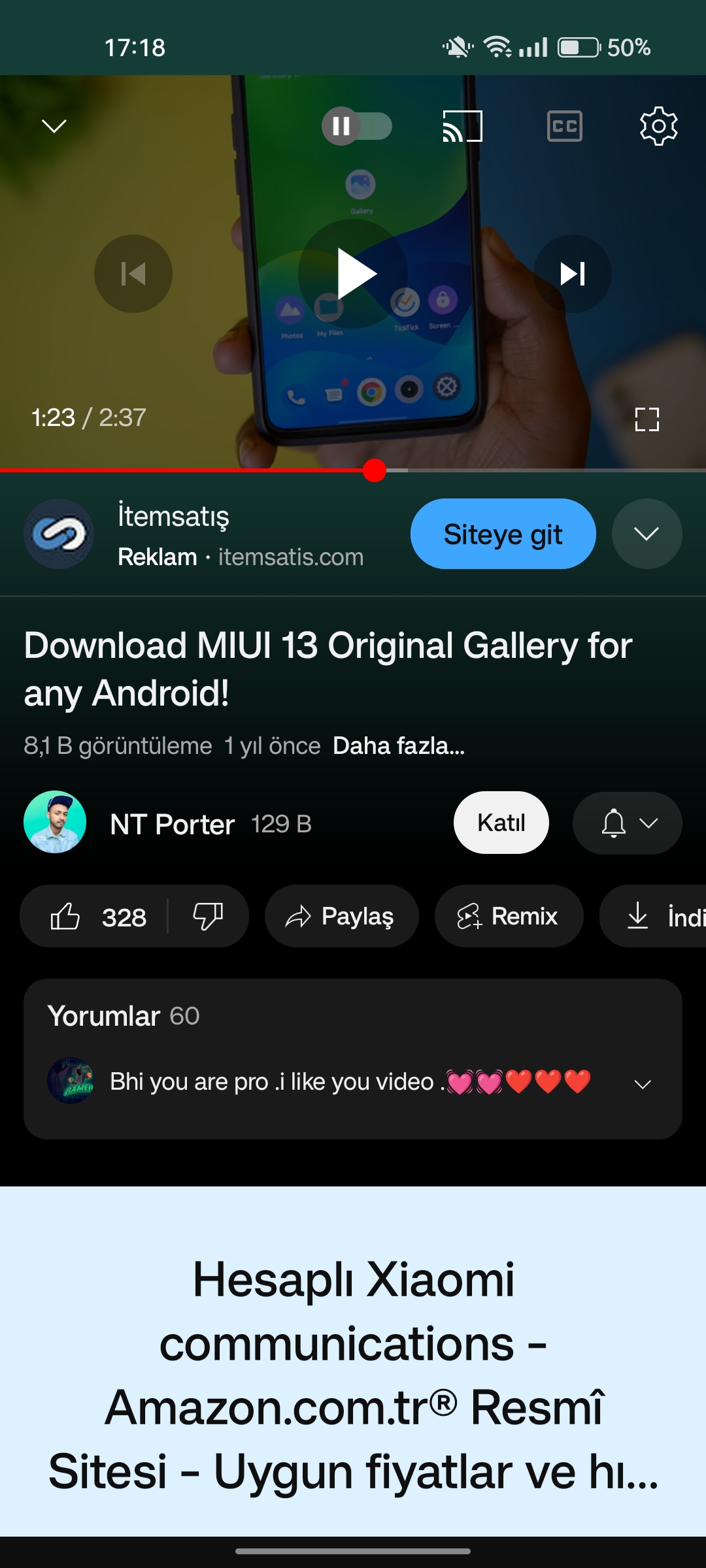Screen dimensions: 706x1568
Task: Play the paused video
Action: coord(354,273)
